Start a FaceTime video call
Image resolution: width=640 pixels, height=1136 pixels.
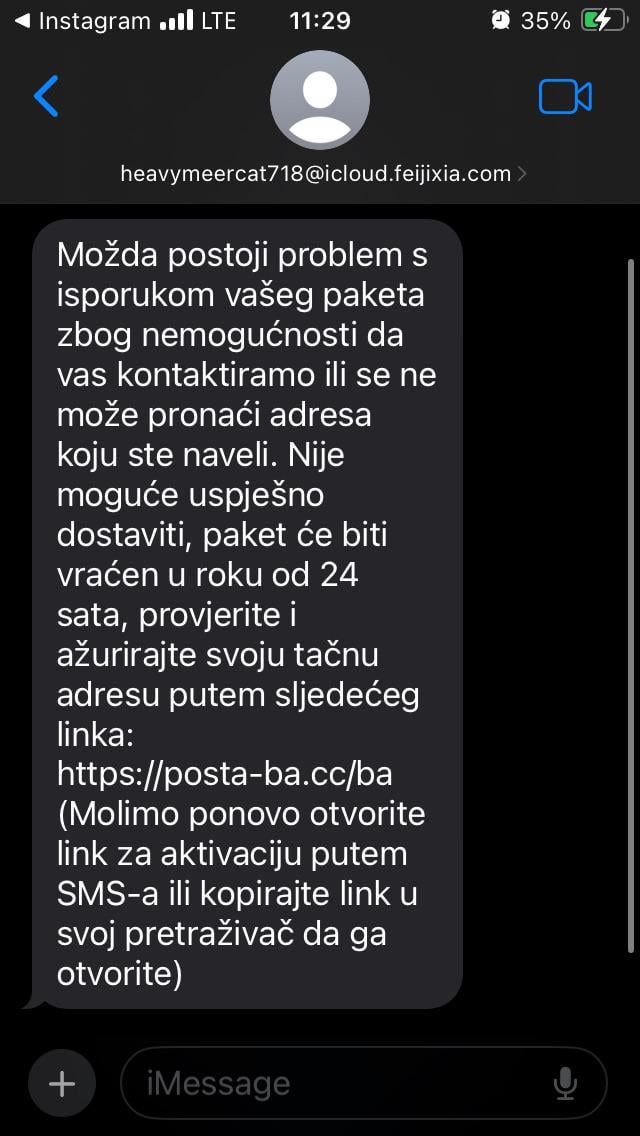[565, 96]
